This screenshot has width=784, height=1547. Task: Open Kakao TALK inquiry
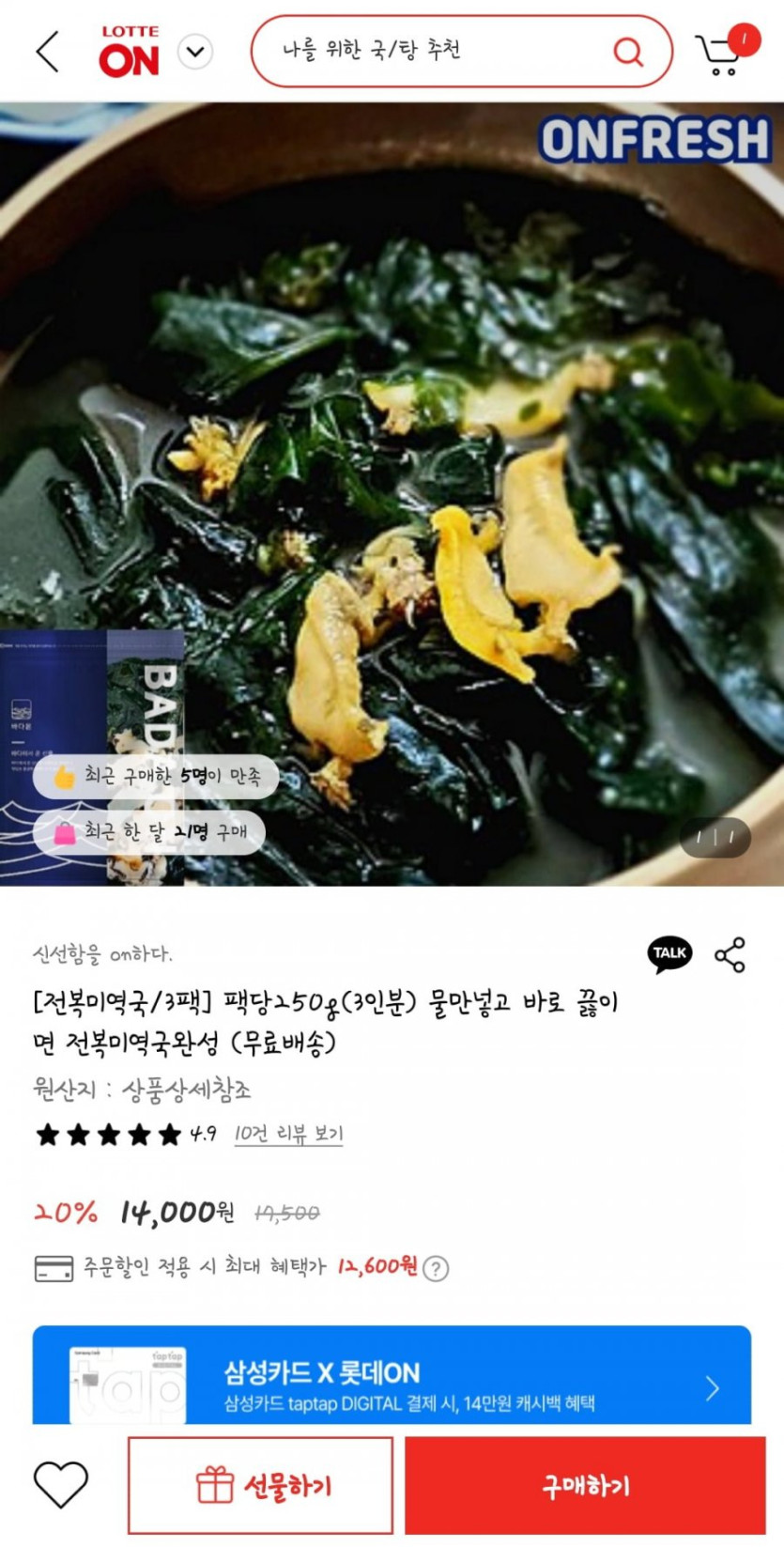coord(669,952)
